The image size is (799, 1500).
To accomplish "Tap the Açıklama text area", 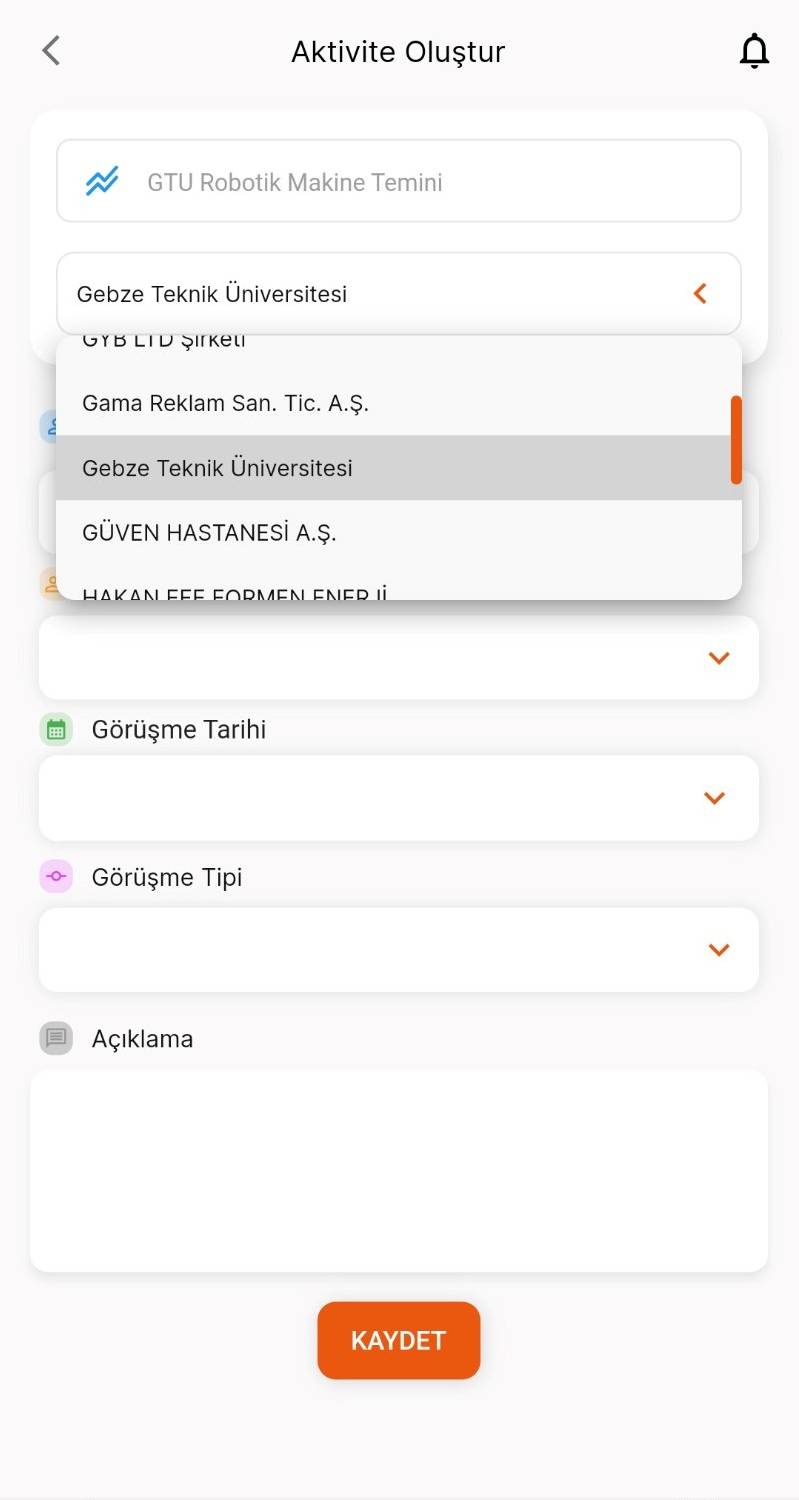I will (x=398, y=1170).
